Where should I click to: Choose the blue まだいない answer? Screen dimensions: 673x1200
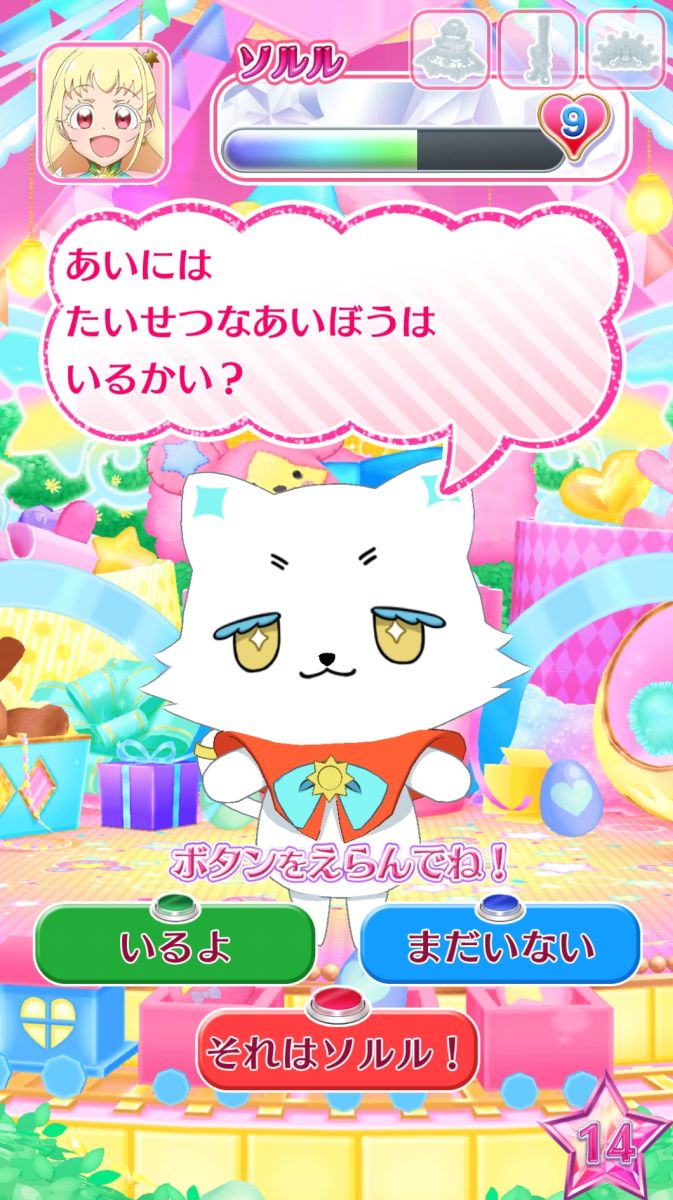click(499, 945)
